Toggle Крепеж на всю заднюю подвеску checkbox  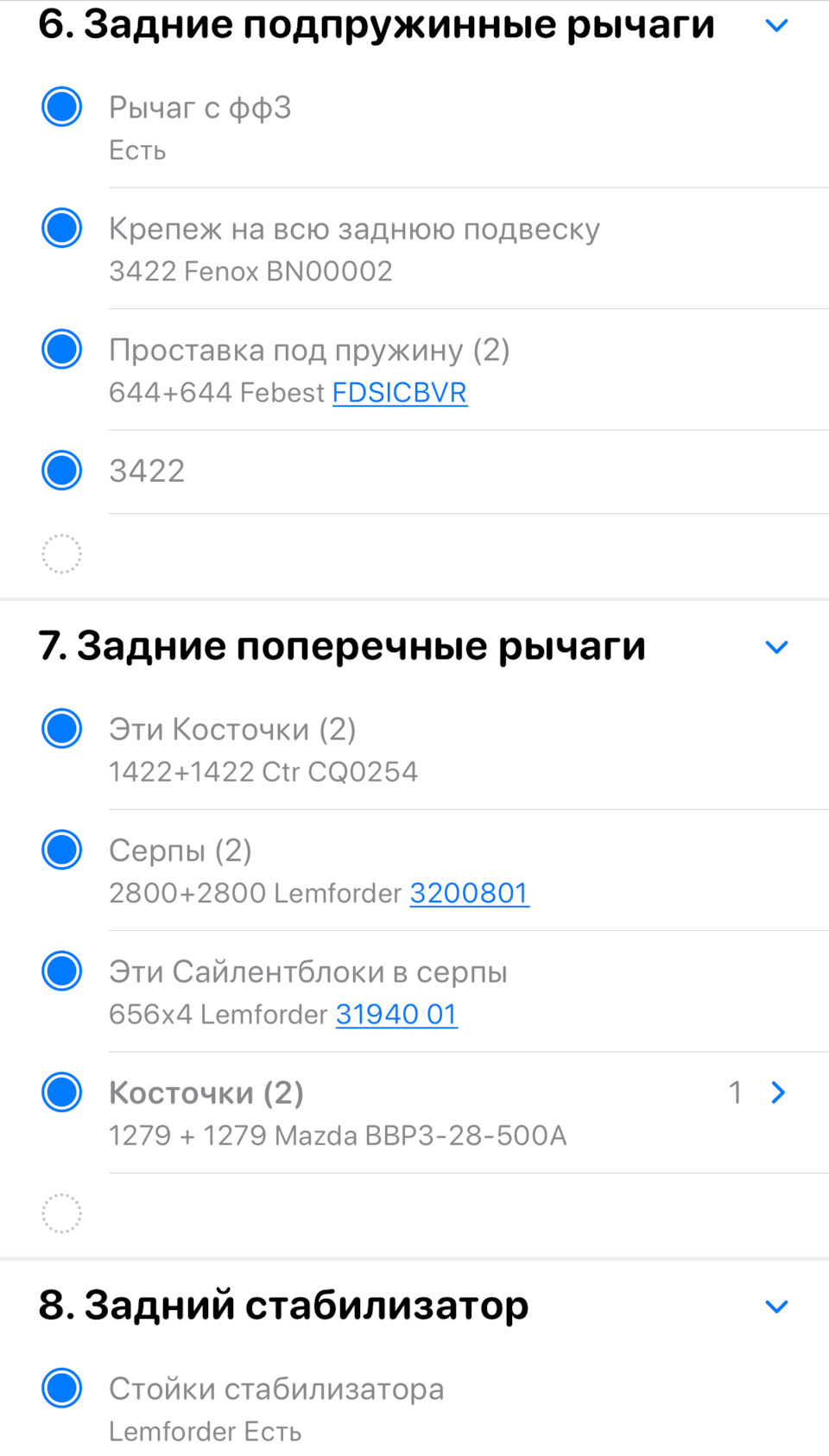click(62, 228)
